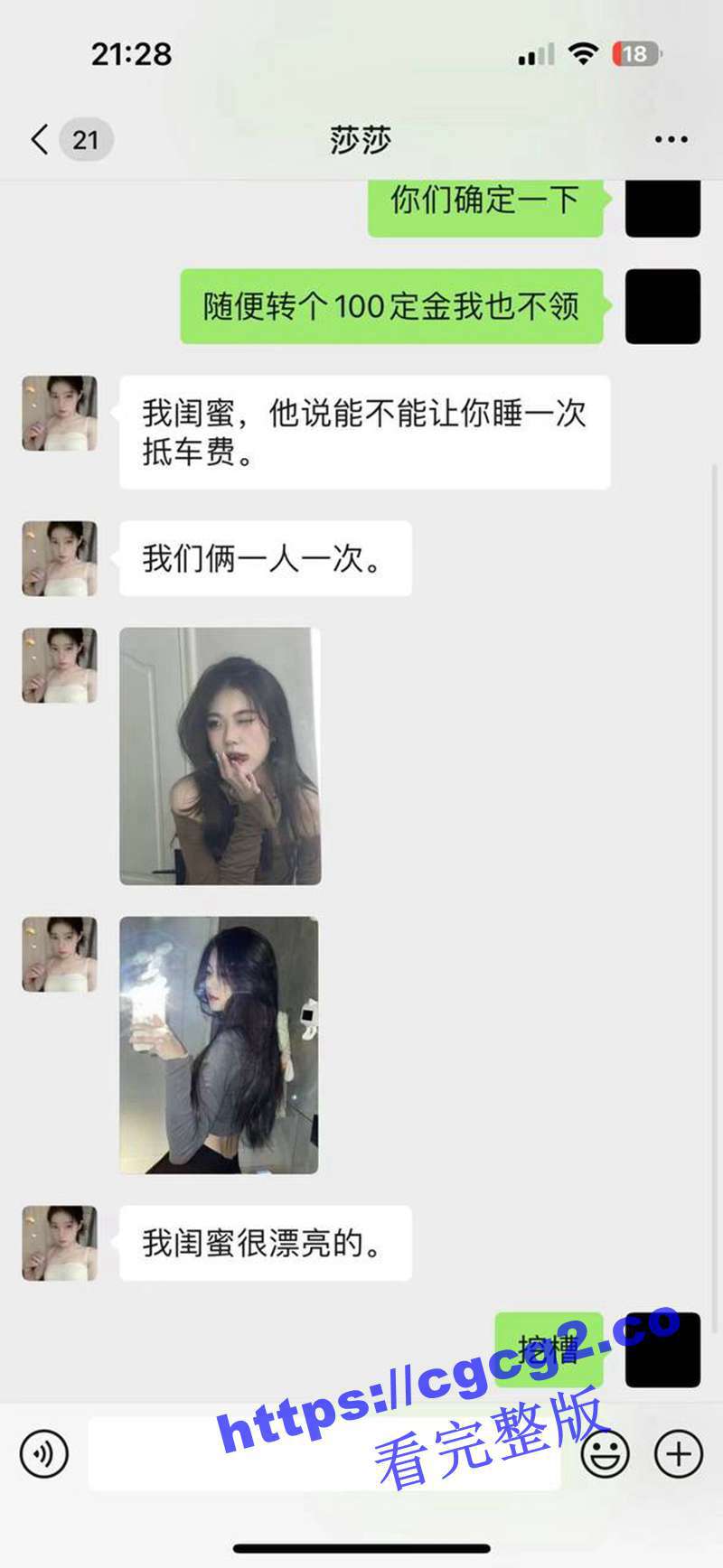Screen dimensions: 723x1568
Task: Open the plus attachments panel
Action: coord(678,1453)
